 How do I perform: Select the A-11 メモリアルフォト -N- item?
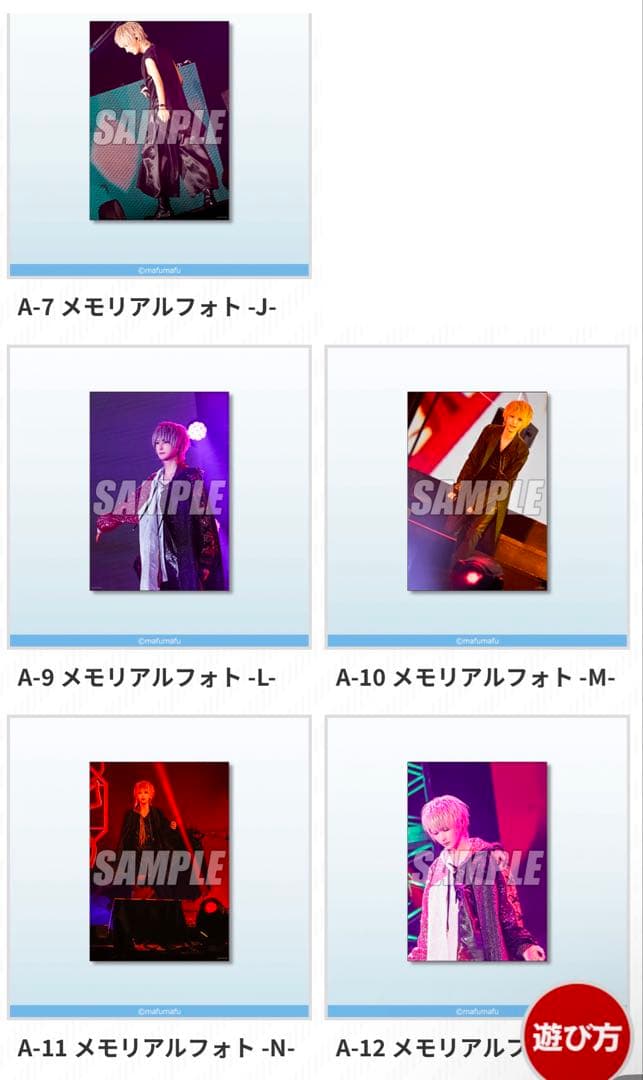(159, 866)
